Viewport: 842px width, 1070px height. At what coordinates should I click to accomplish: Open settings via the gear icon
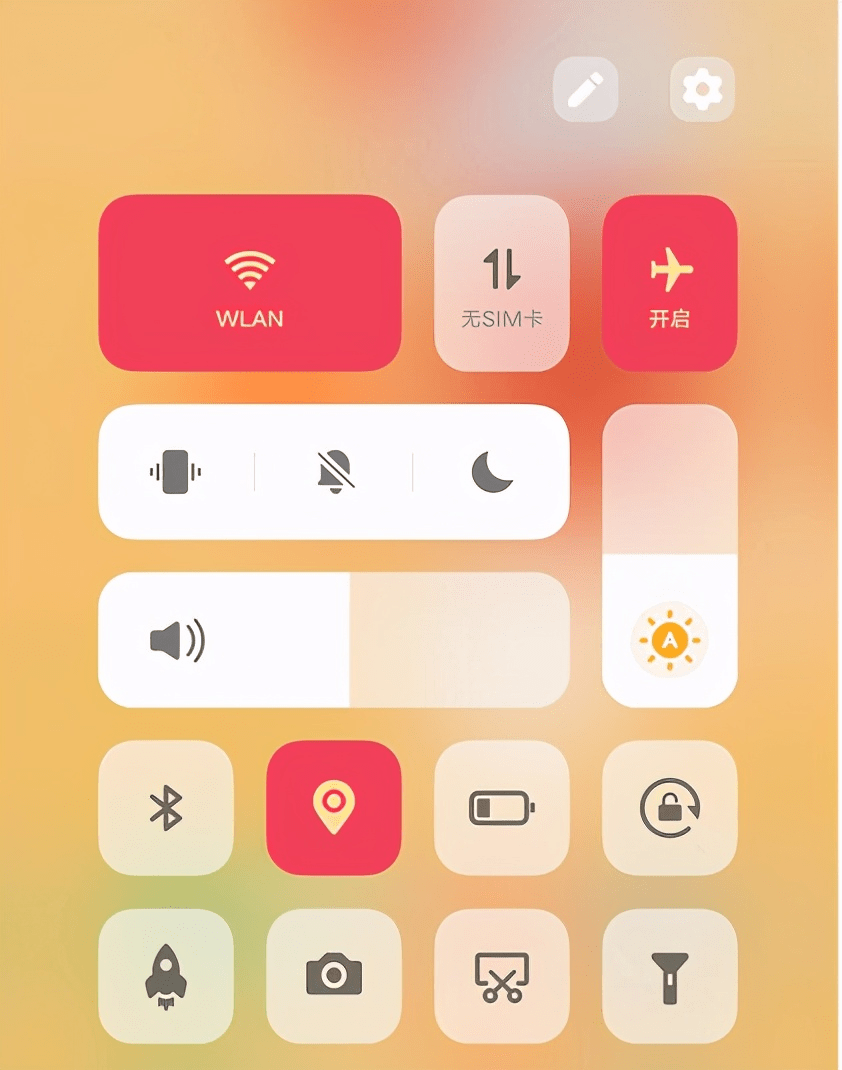[x=702, y=90]
